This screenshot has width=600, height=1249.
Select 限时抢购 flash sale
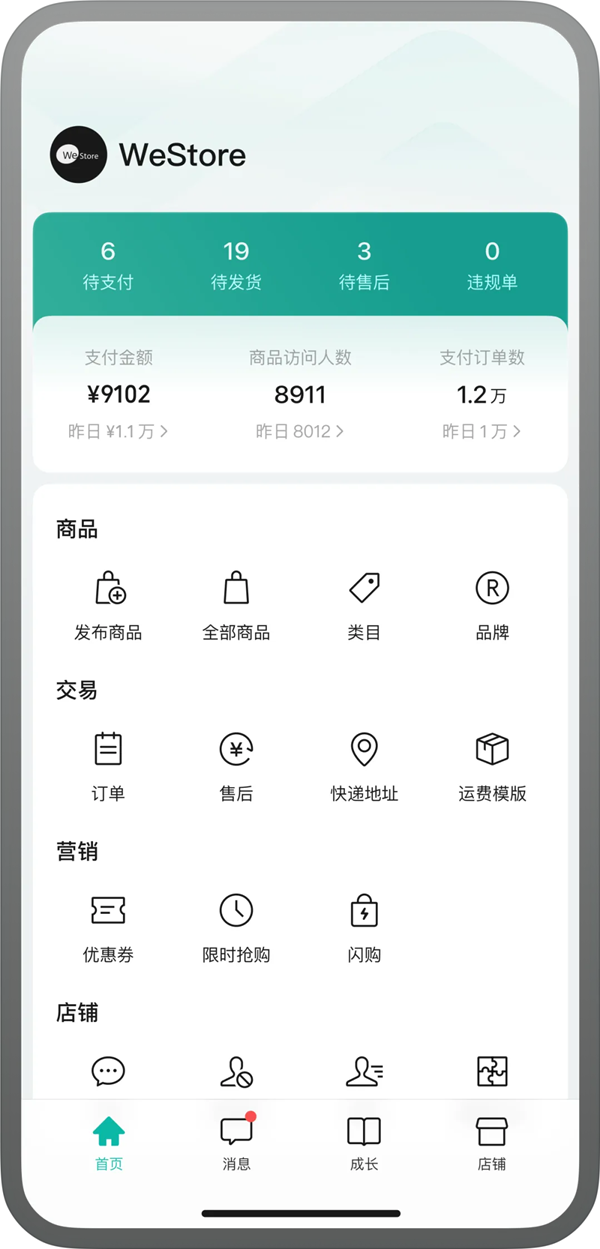(236, 927)
